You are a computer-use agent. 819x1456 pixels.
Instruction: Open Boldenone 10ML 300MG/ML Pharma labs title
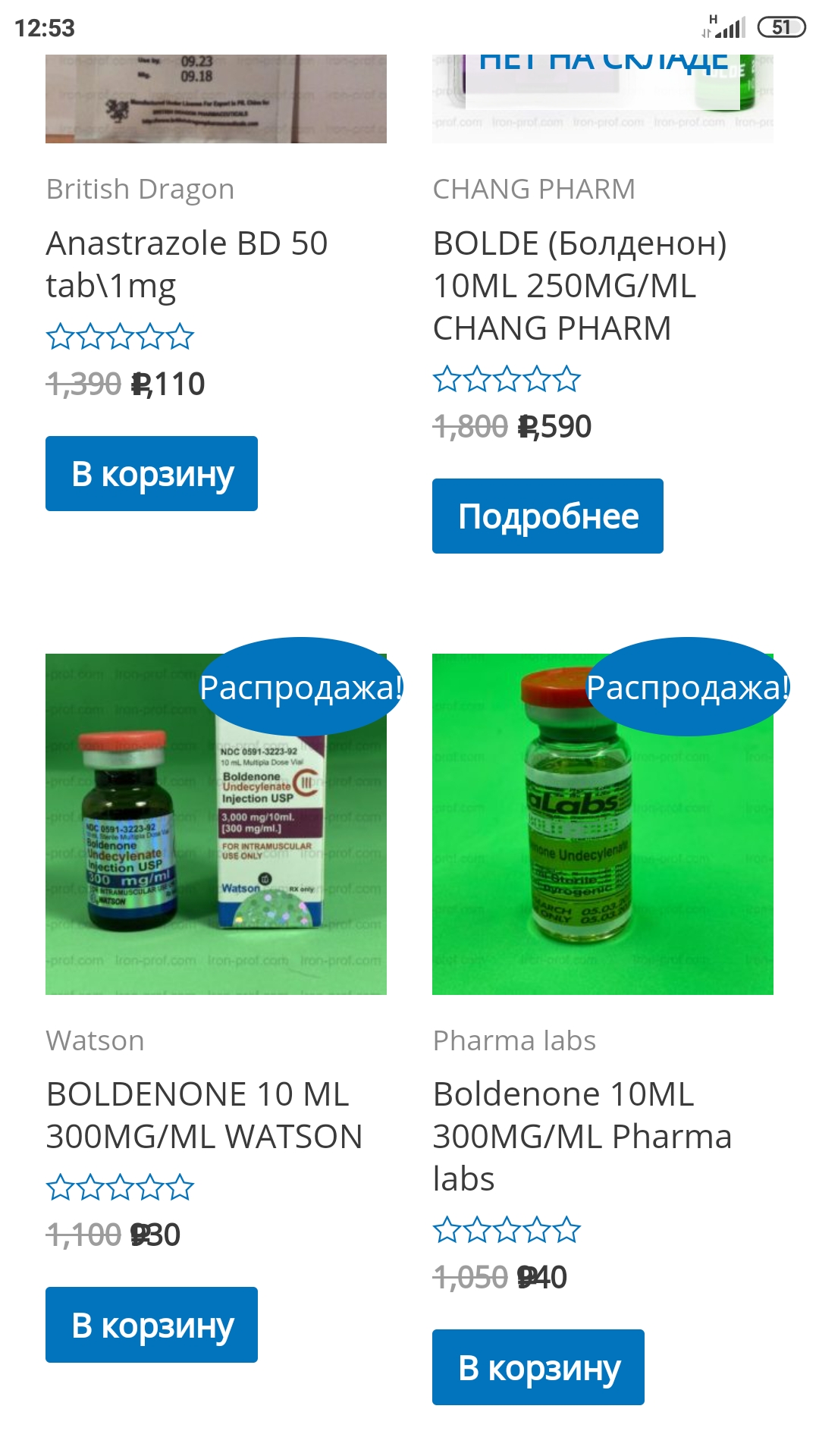(x=582, y=1136)
